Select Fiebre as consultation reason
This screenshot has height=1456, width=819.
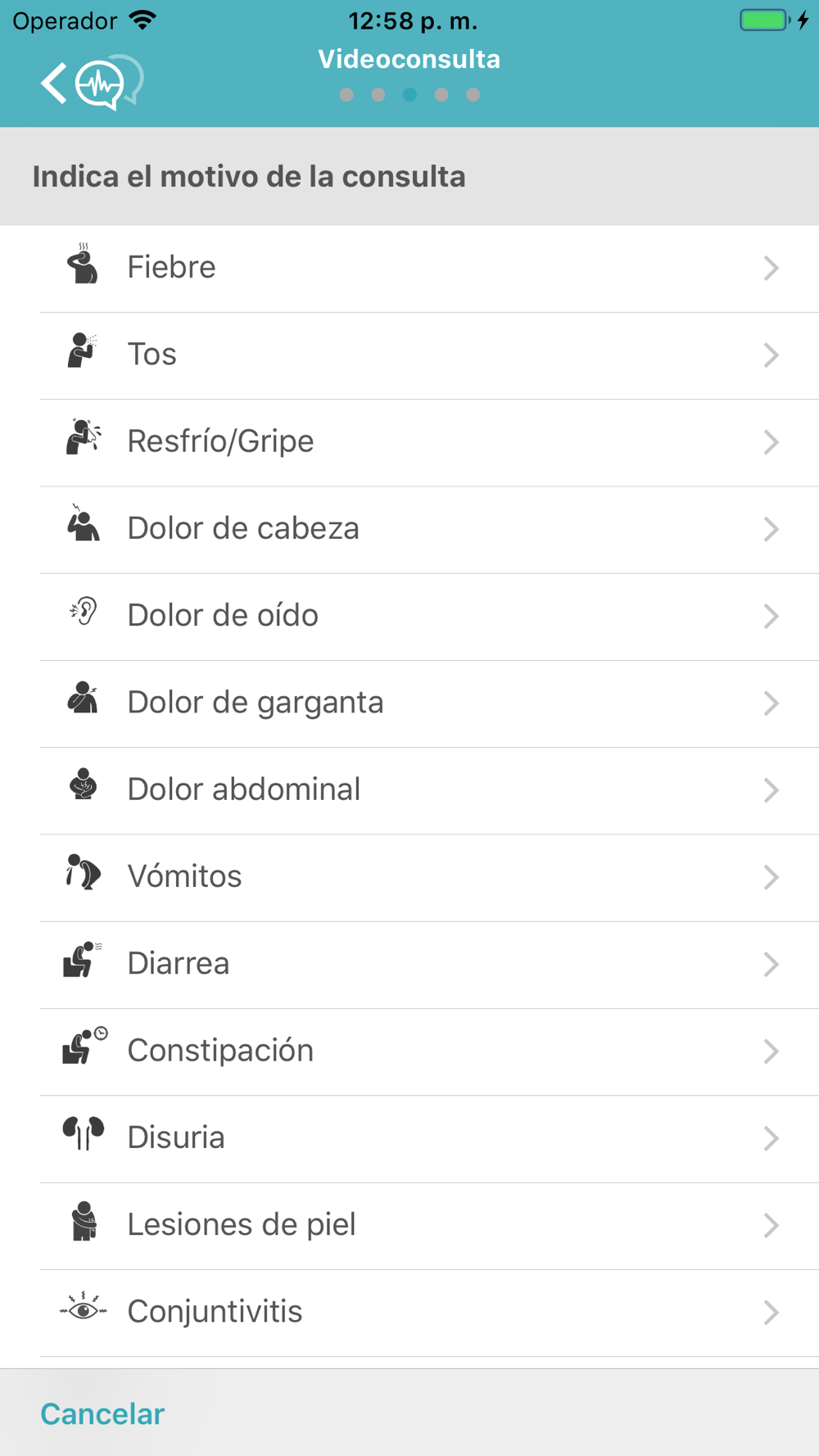tap(409, 269)
